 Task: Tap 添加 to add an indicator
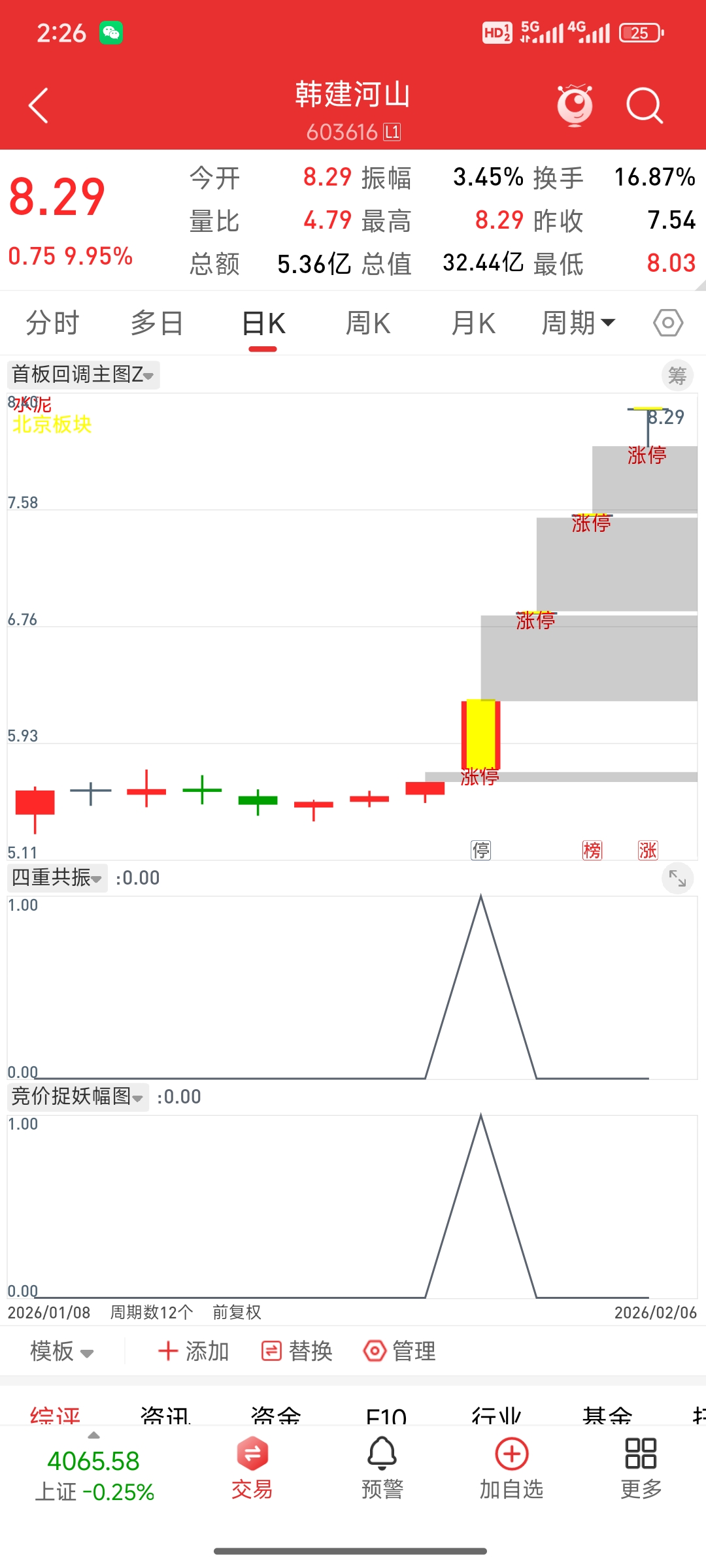[193, 1351]
